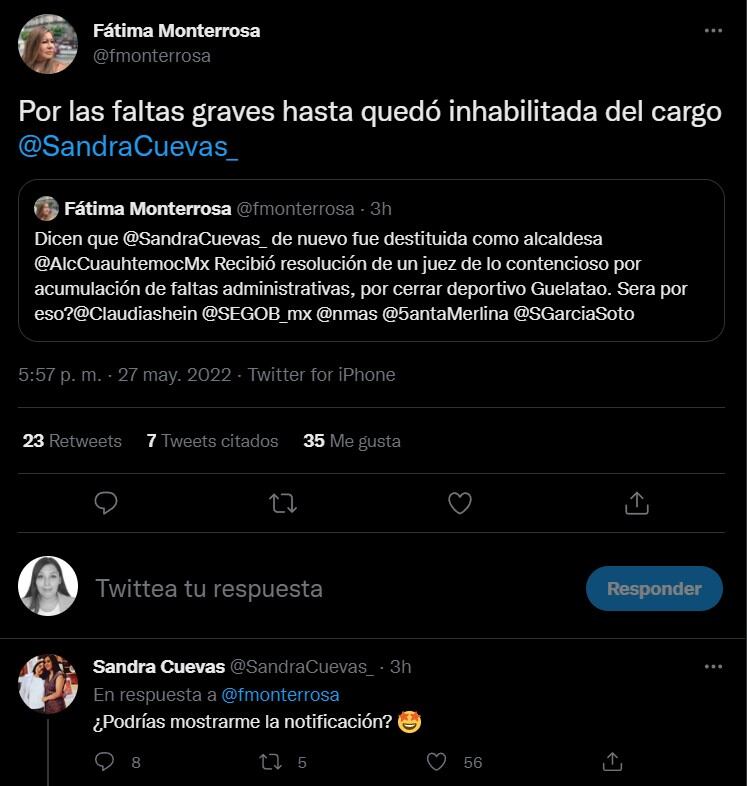
Task: Open the main tweet's overflow menu
Action: tap(712, 31)
